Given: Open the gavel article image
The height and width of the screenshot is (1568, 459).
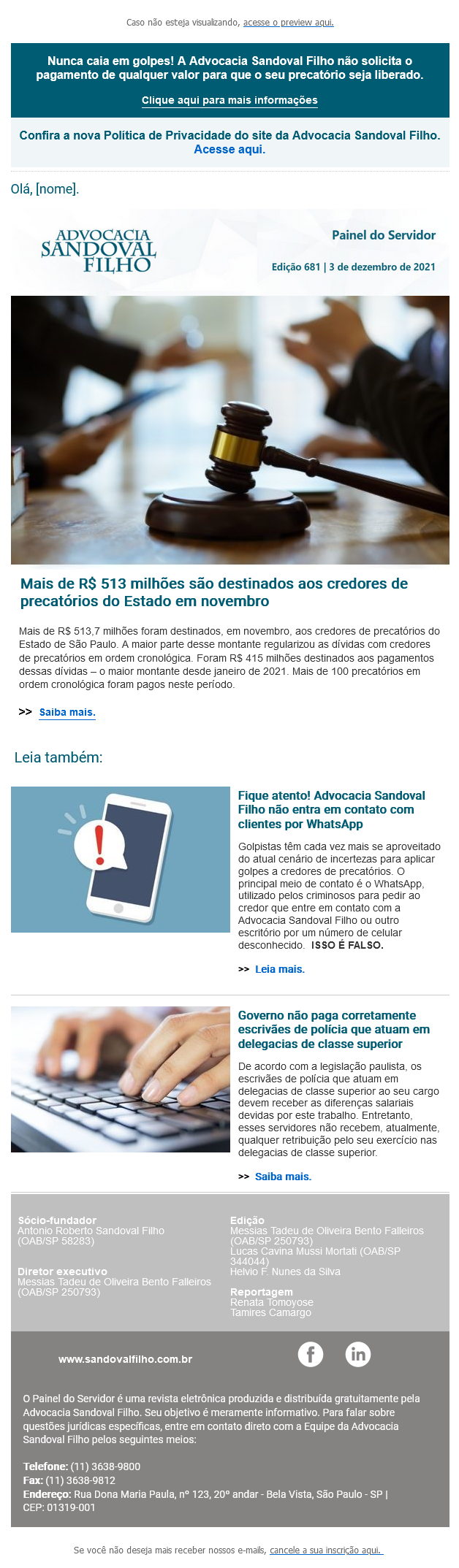Looking at the screenshot, I should coord(229,429).
